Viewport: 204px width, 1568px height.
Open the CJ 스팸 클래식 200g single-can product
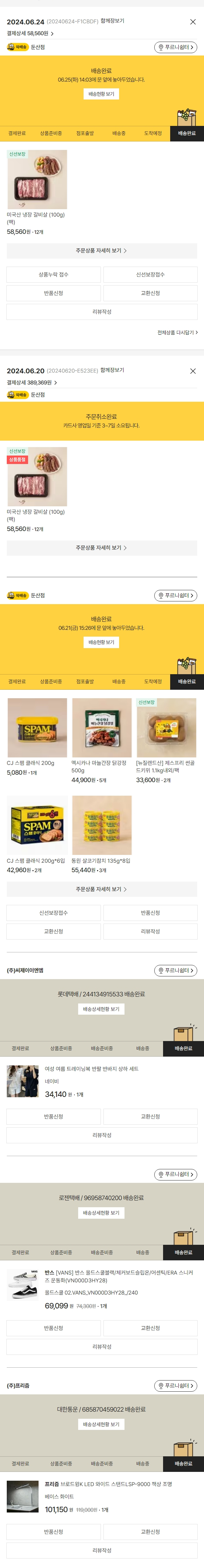37,727
